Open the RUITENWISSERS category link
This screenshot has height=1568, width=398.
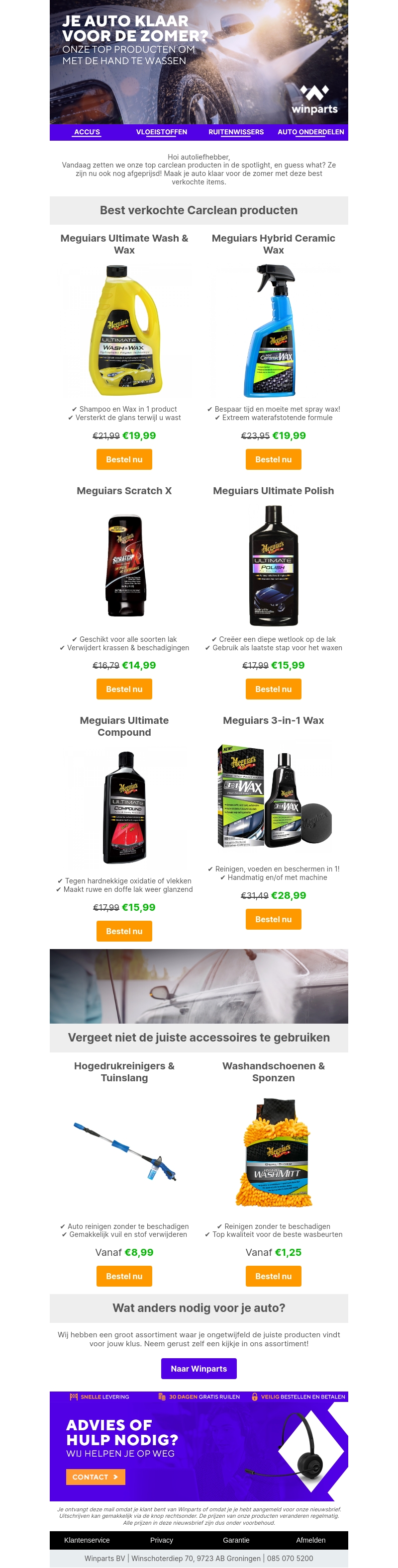(x=236, y=132)
